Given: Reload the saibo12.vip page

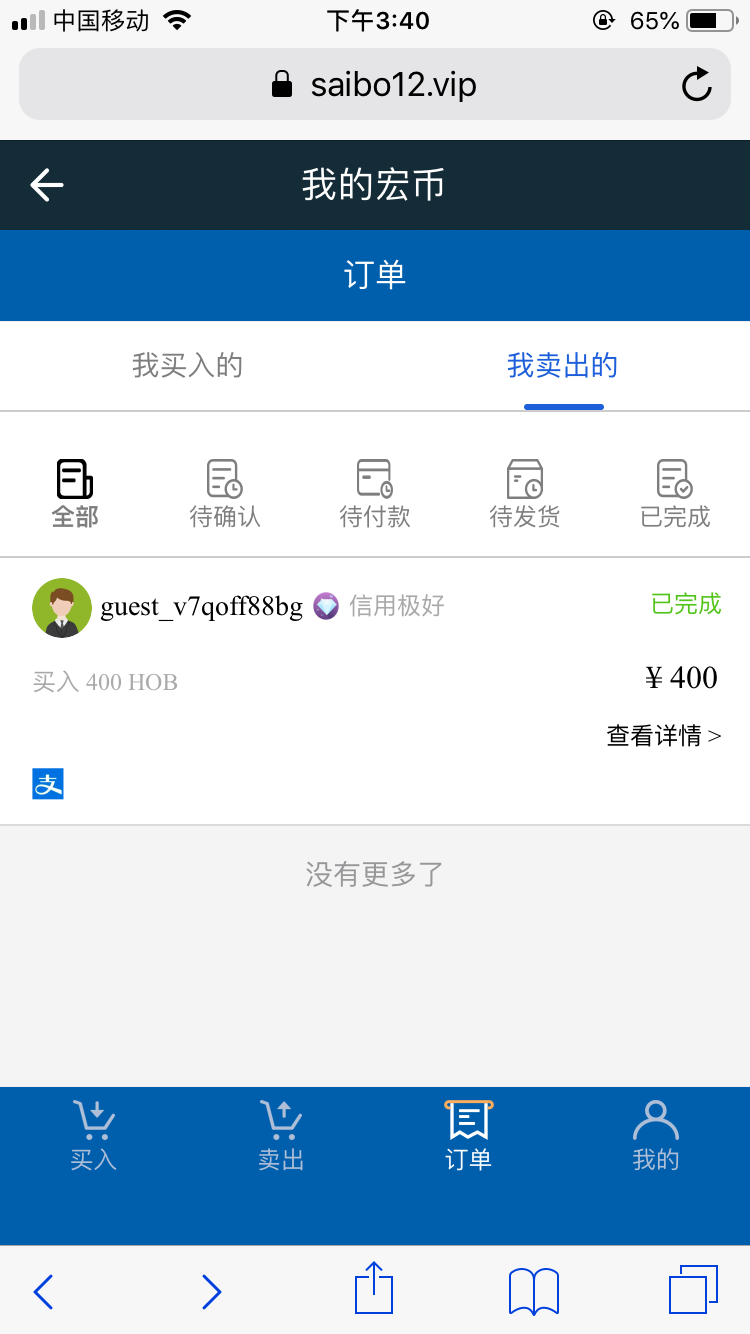Looking at the screenshot, I should point(696,85).
